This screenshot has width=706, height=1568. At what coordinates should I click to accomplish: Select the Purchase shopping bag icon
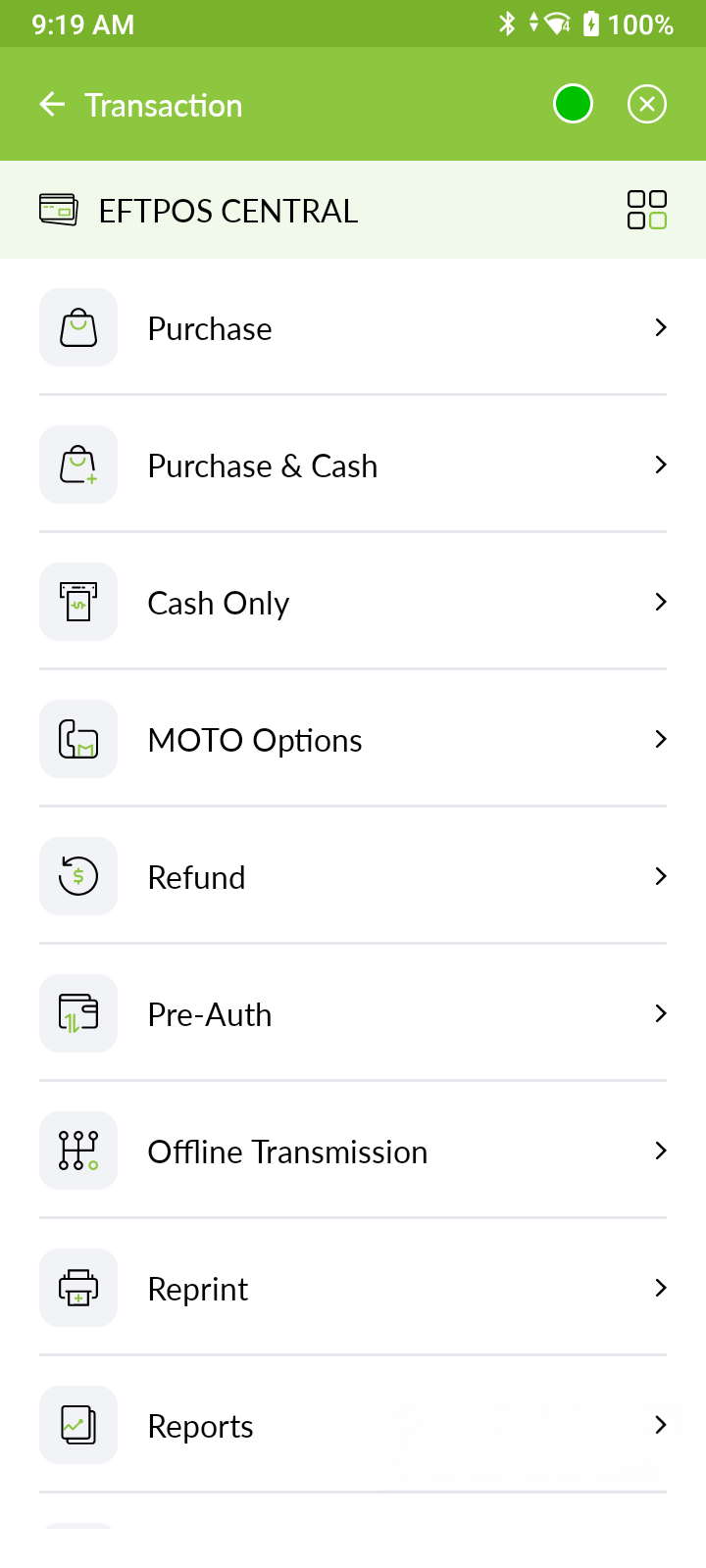tap(78, 327)
